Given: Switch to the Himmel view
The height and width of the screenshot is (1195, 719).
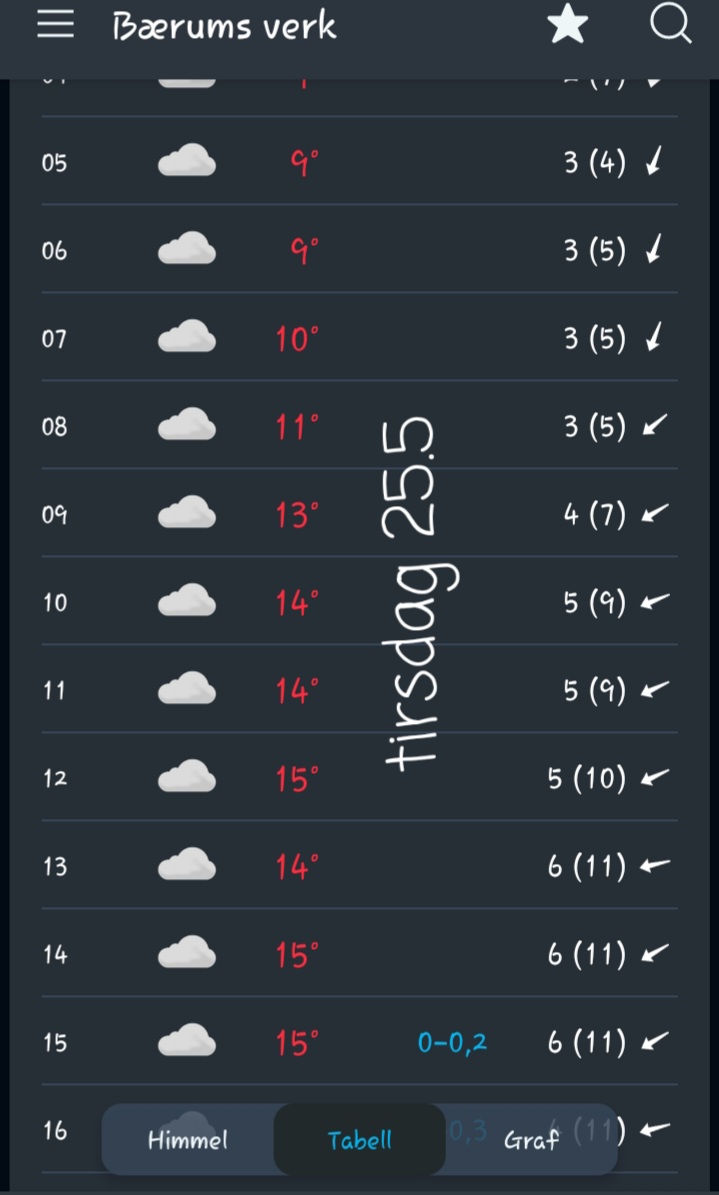Looking at the screenshot, I should click(x=188, y=1140).
